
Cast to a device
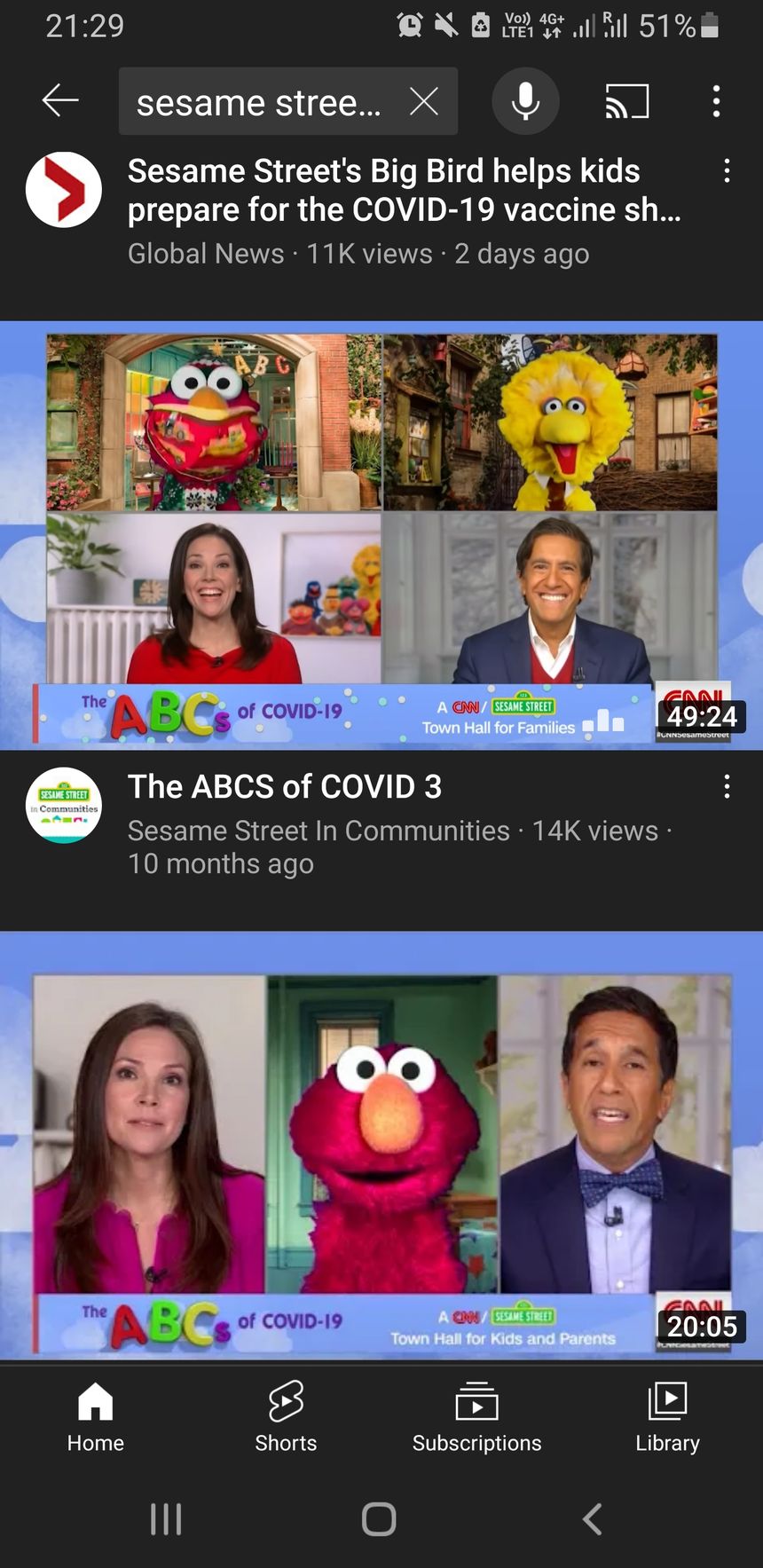pyautogui.click(x=627, y=101)
